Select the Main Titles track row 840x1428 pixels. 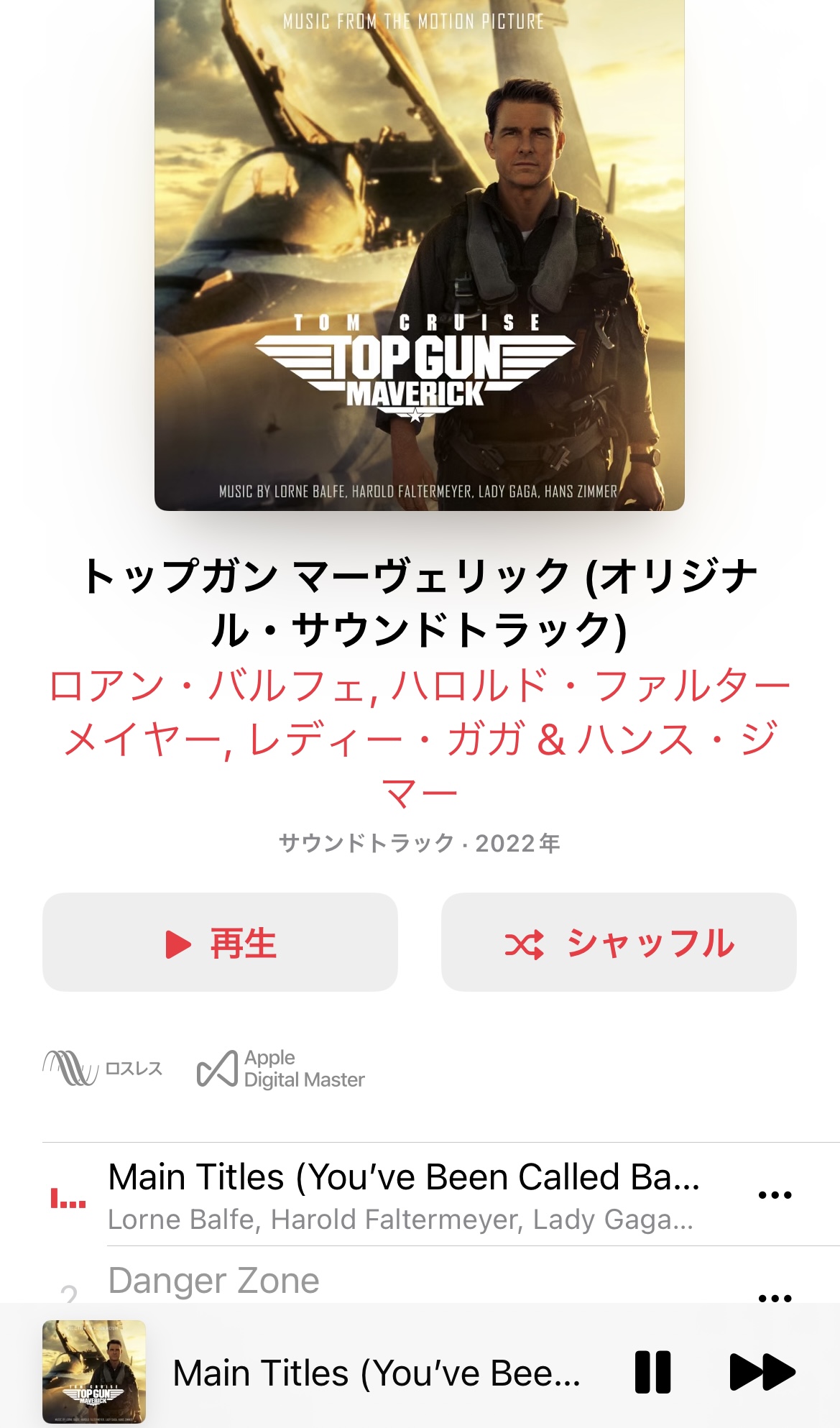click(402, 1194)
